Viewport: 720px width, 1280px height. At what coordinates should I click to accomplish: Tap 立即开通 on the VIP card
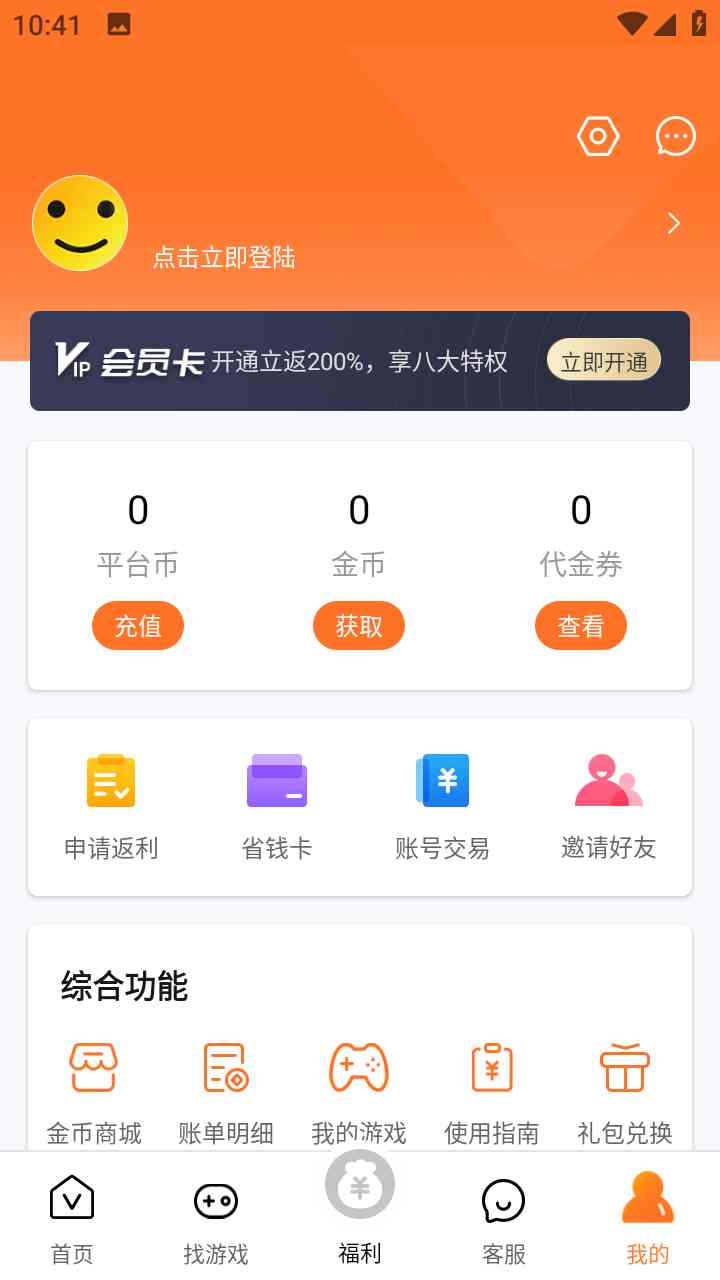click(x=604, y=361)
